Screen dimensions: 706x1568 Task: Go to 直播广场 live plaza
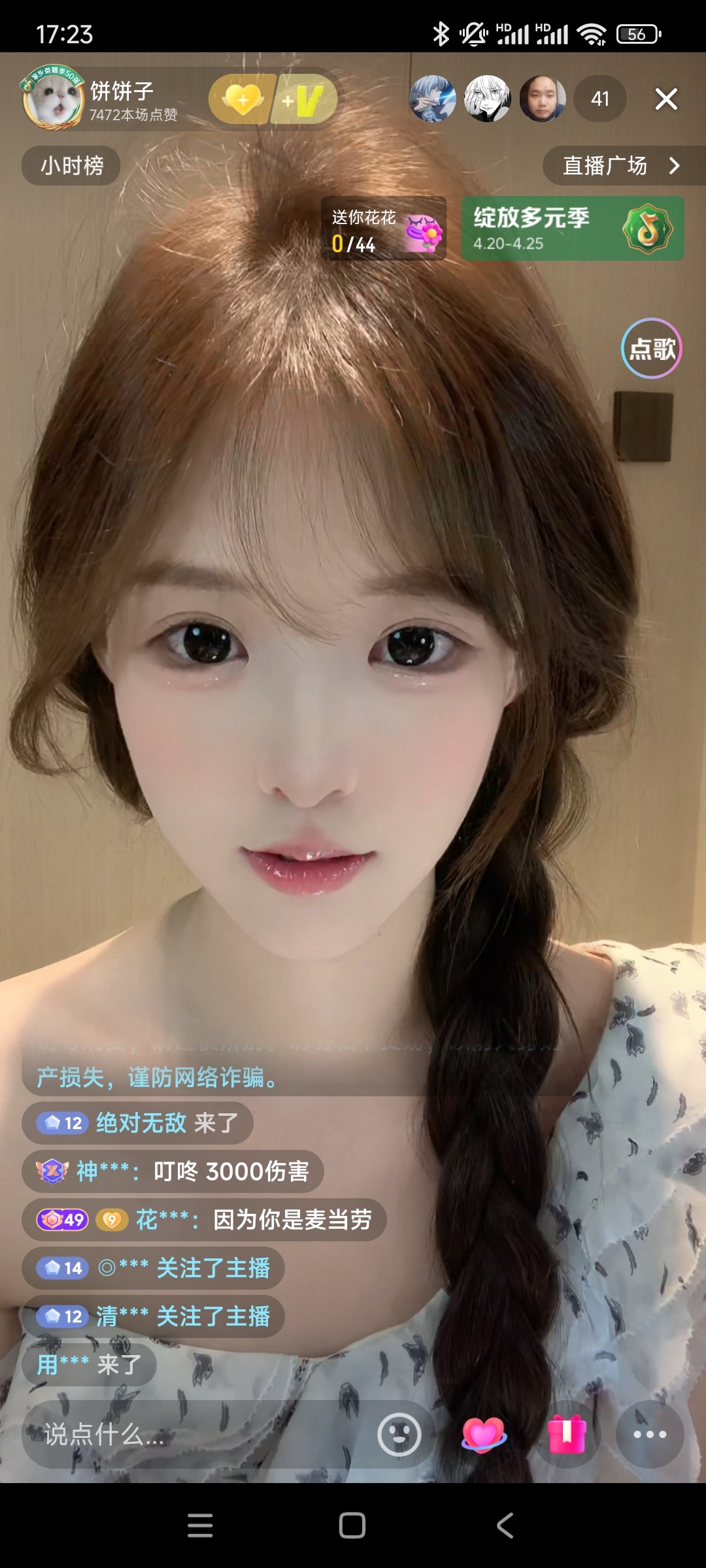621,165
